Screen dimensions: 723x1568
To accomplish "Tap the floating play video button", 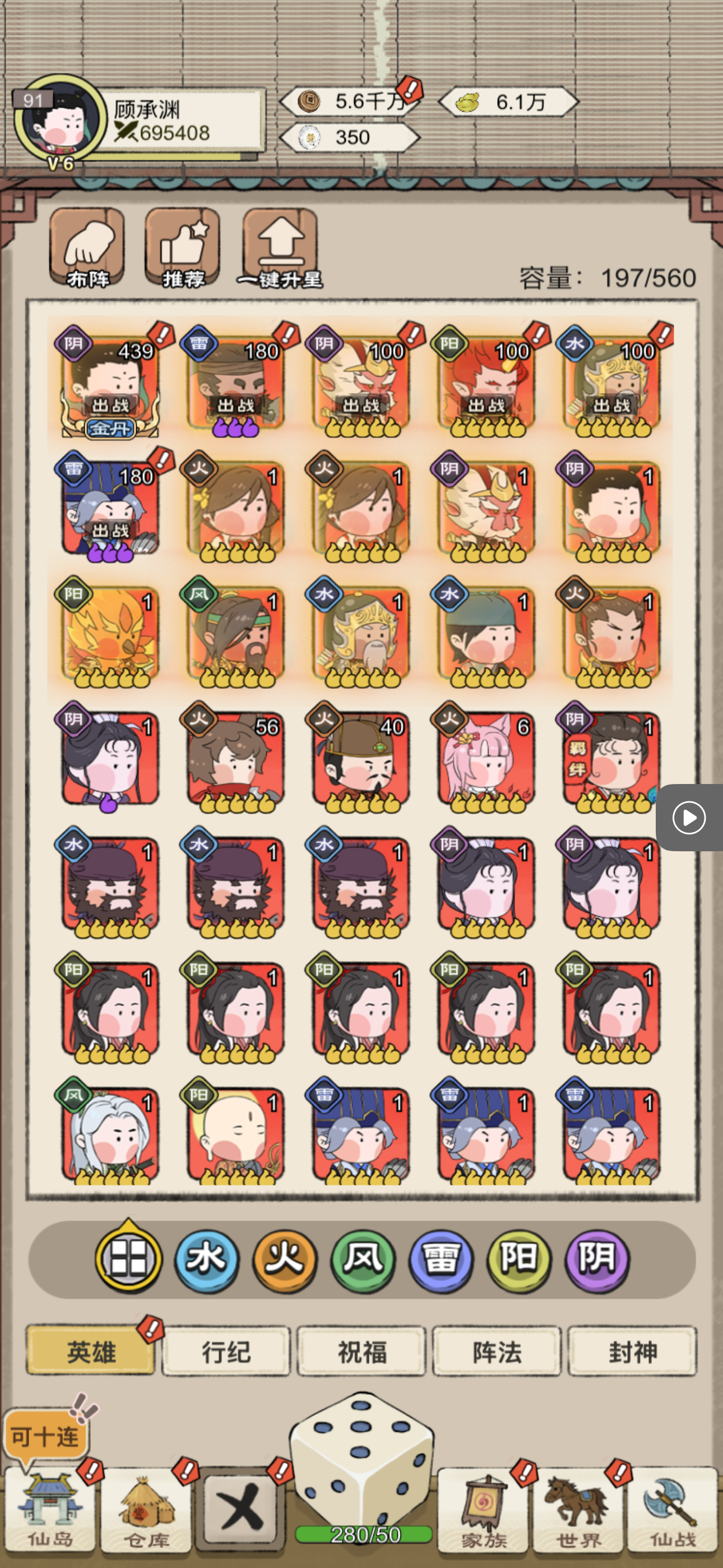I will (x=689, y=818).
